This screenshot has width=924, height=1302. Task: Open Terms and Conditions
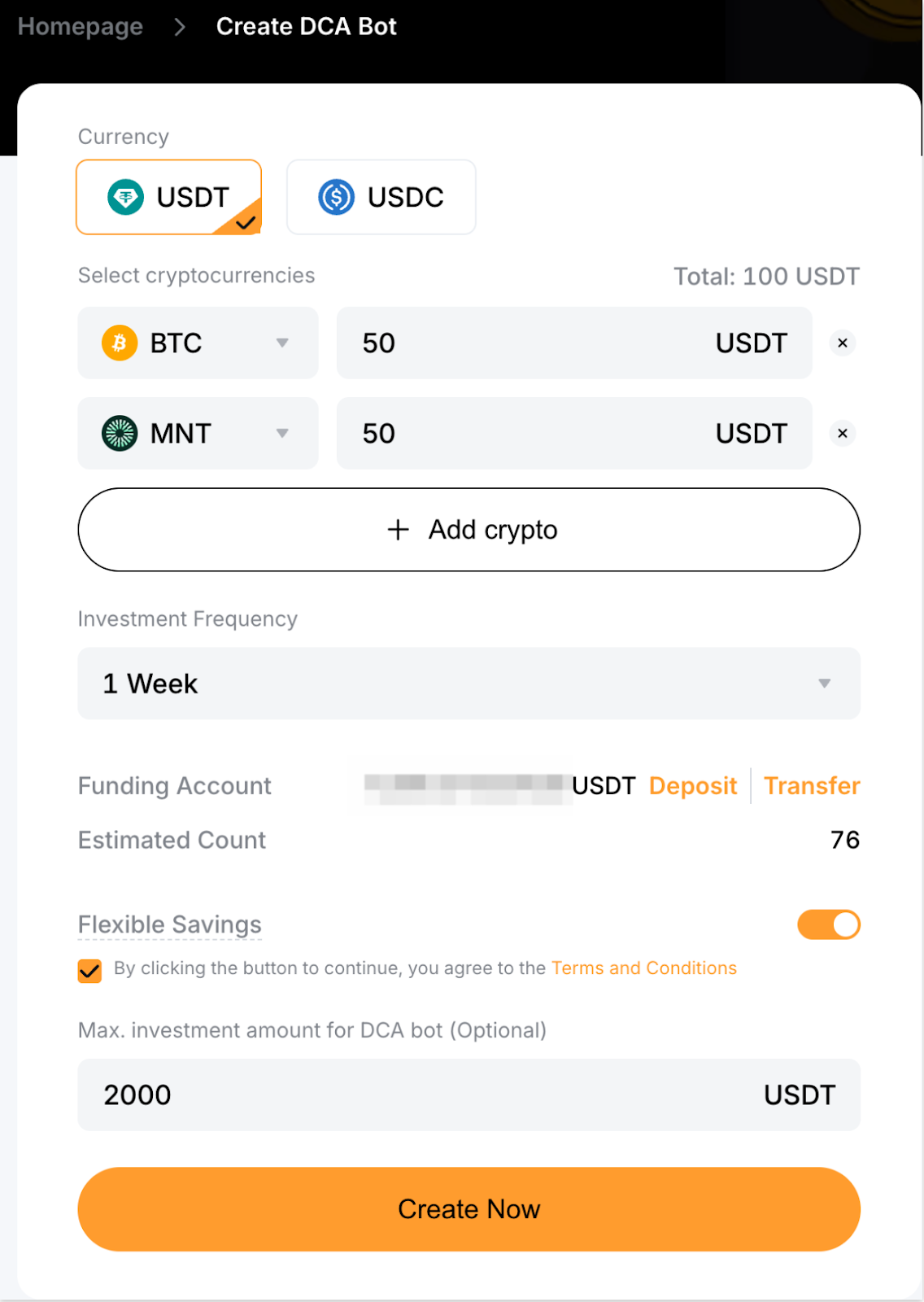(643, 968)
